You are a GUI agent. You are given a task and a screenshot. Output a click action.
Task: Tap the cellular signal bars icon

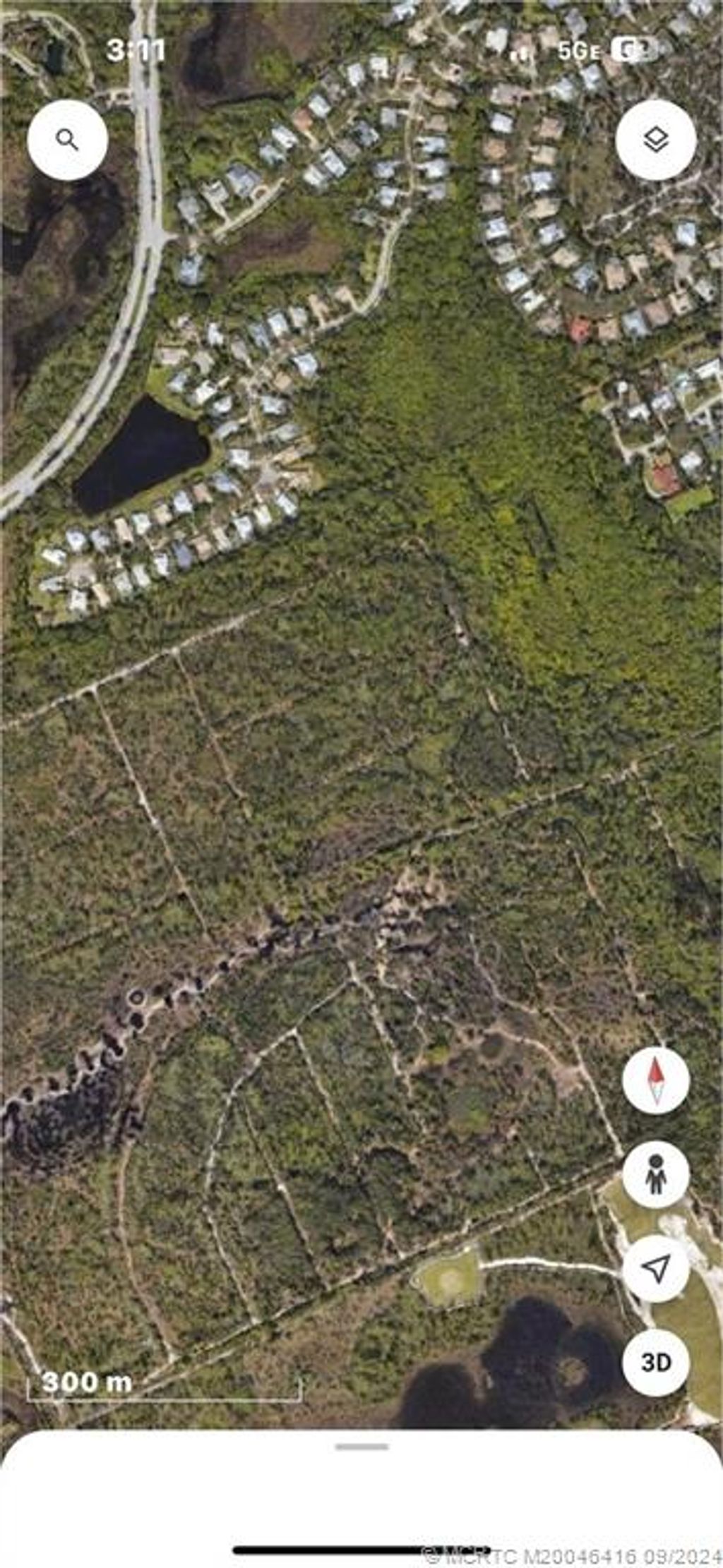(520, 53)
